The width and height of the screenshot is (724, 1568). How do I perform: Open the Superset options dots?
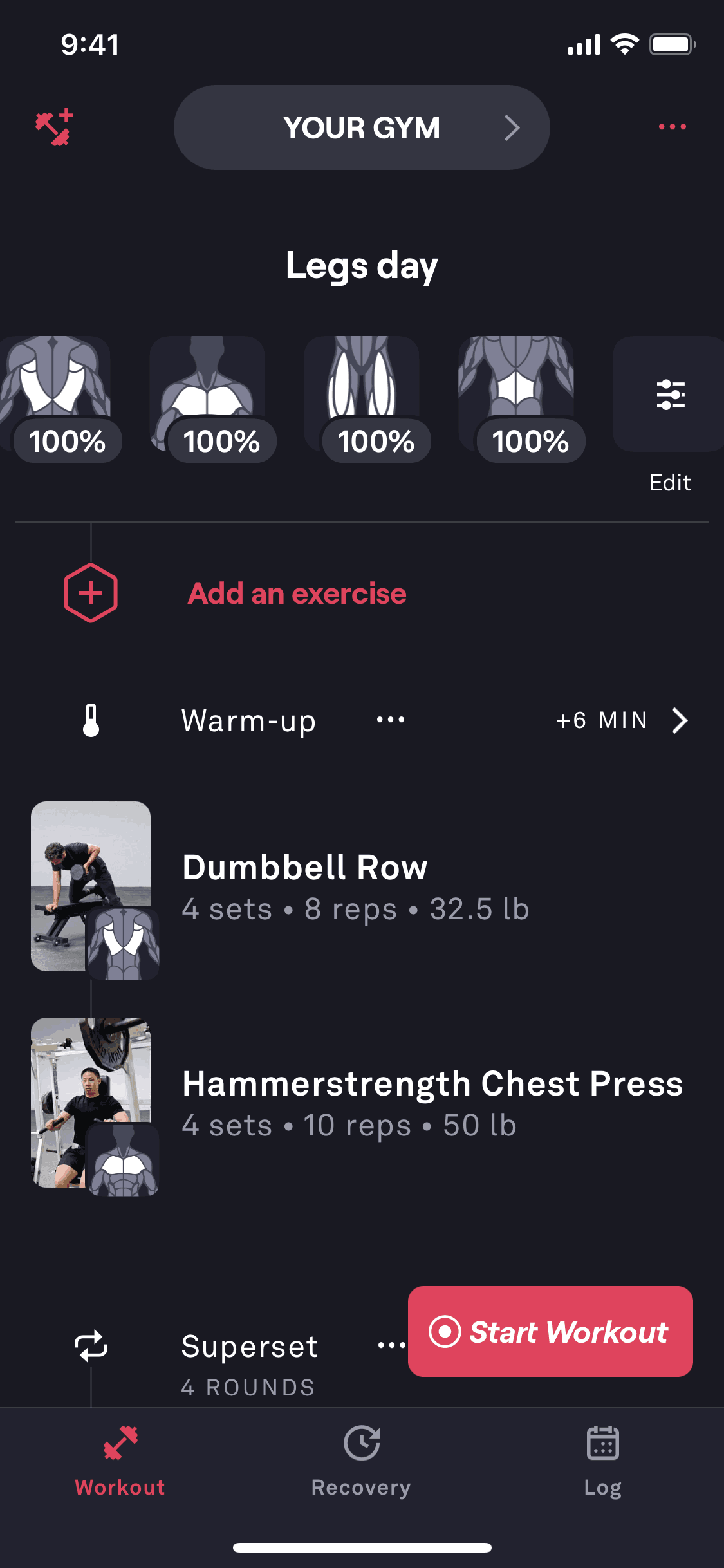(x=391, y=1345)
